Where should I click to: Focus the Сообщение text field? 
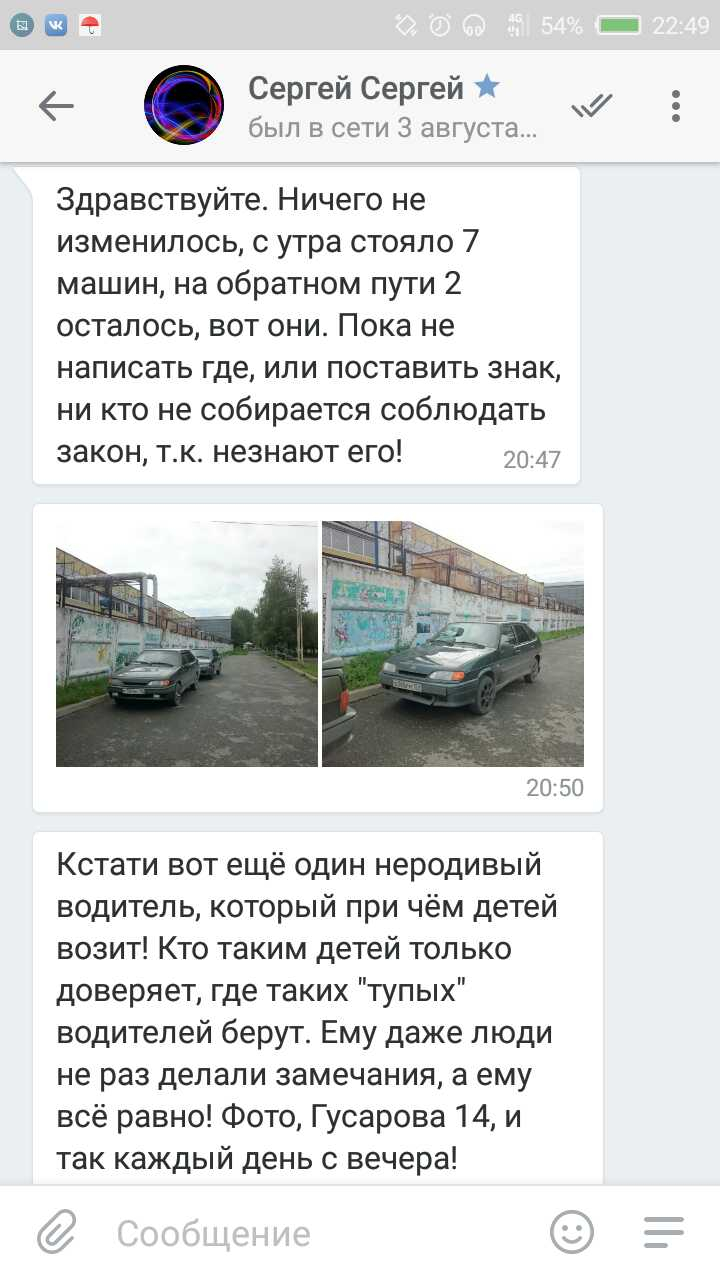(320, 1233)
